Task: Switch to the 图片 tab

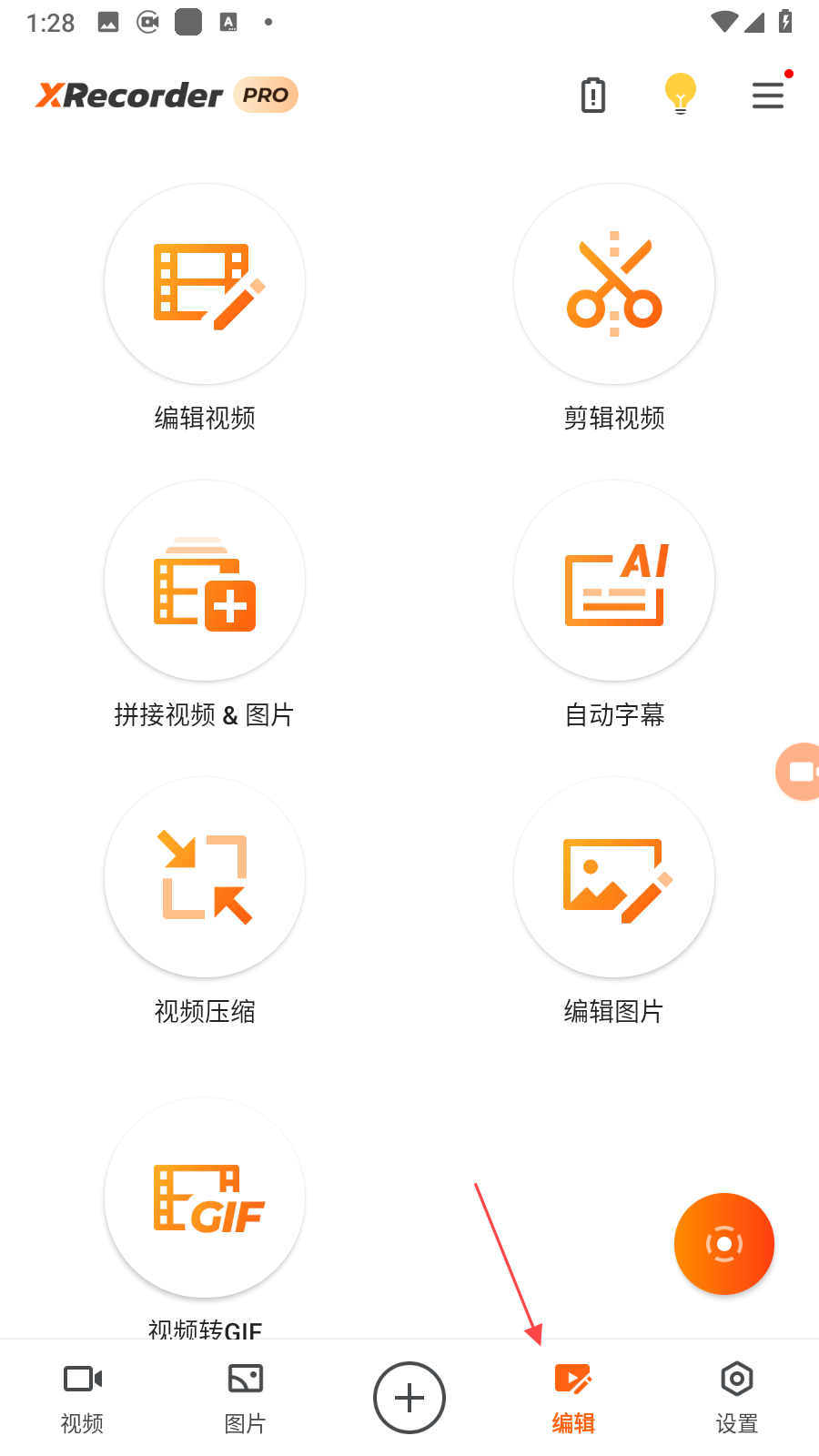Action: (x=246, y=1399)
